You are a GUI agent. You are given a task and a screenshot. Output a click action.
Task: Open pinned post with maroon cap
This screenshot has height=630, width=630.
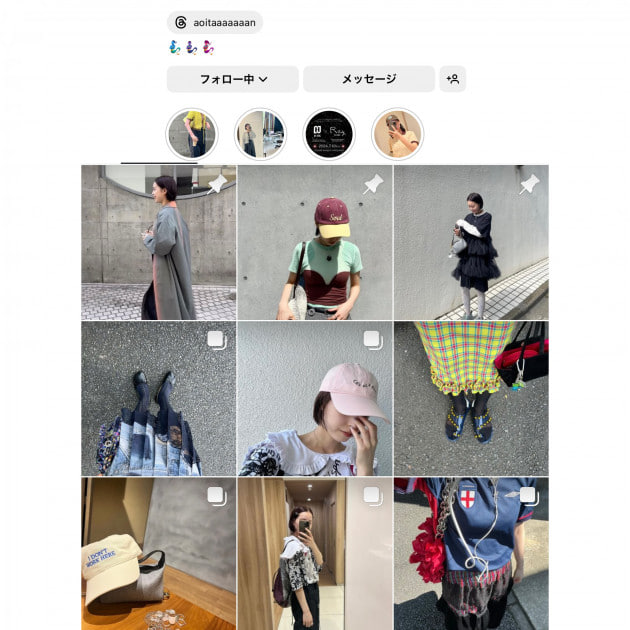click(x=315, y=242)
